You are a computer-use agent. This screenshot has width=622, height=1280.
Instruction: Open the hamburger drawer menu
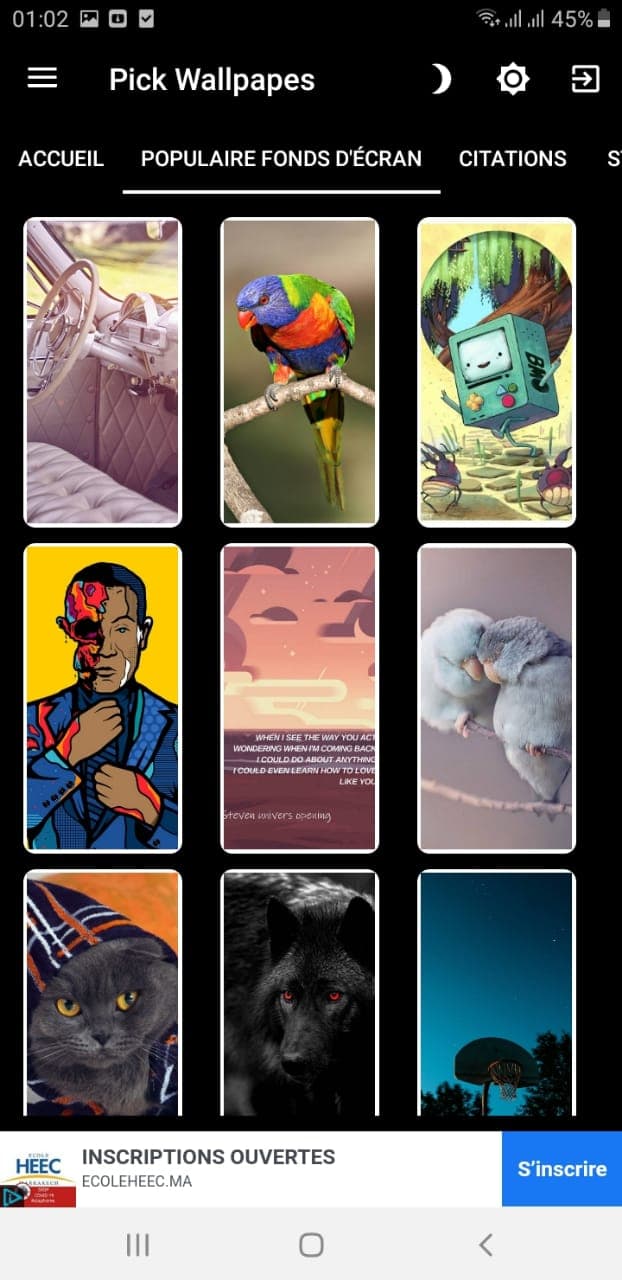tap(42, 79)
